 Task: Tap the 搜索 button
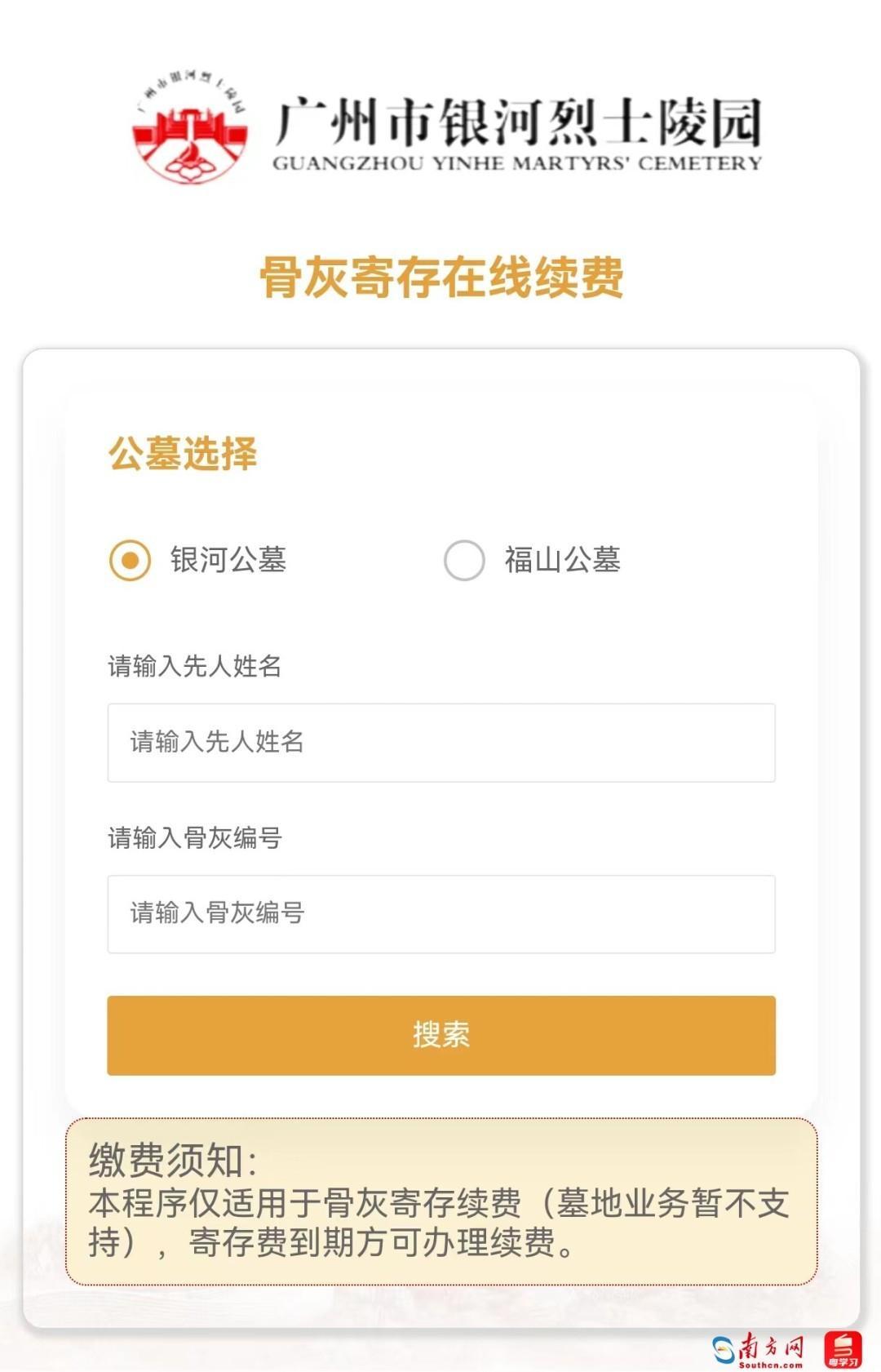(x=440, y=1035)
